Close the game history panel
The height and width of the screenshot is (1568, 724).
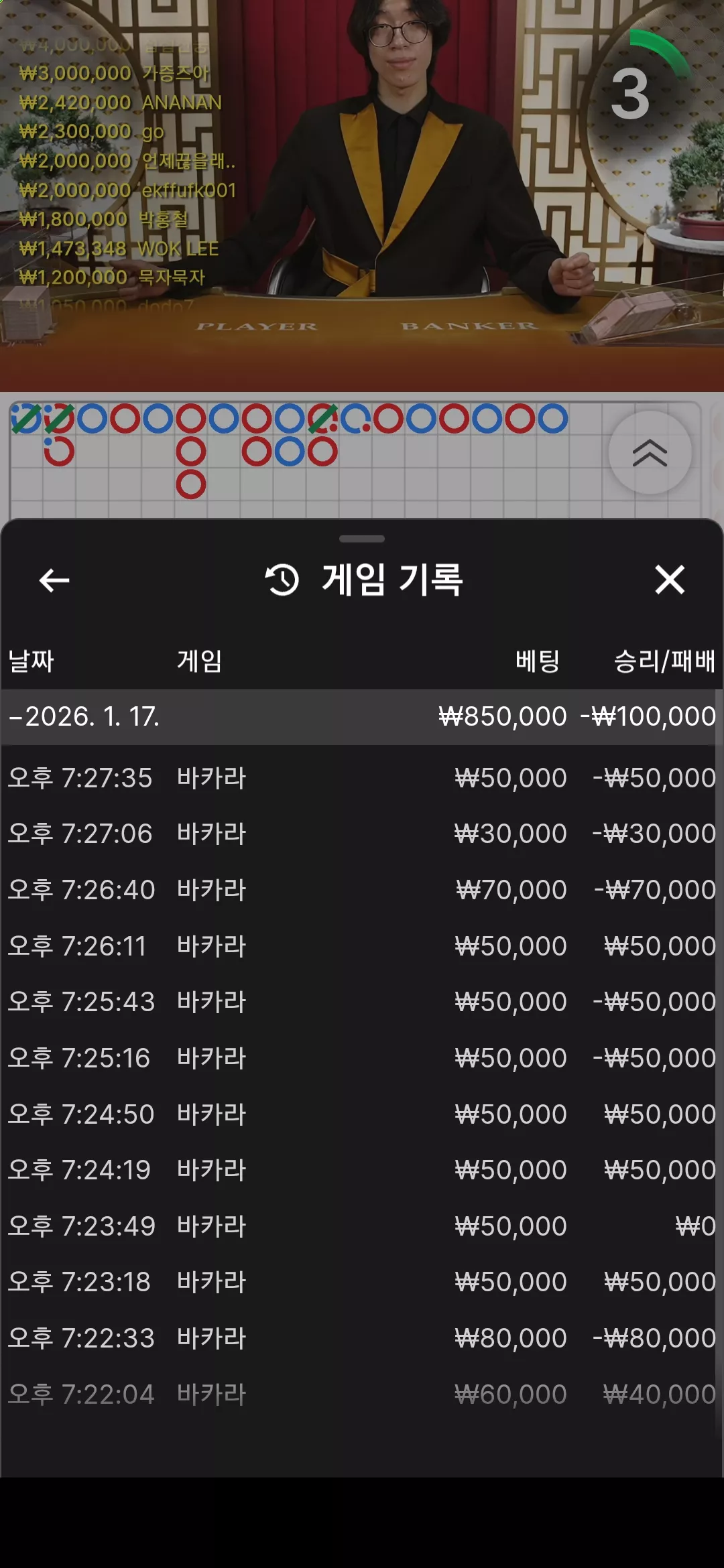pyautogui.click(x=670, y=580)
